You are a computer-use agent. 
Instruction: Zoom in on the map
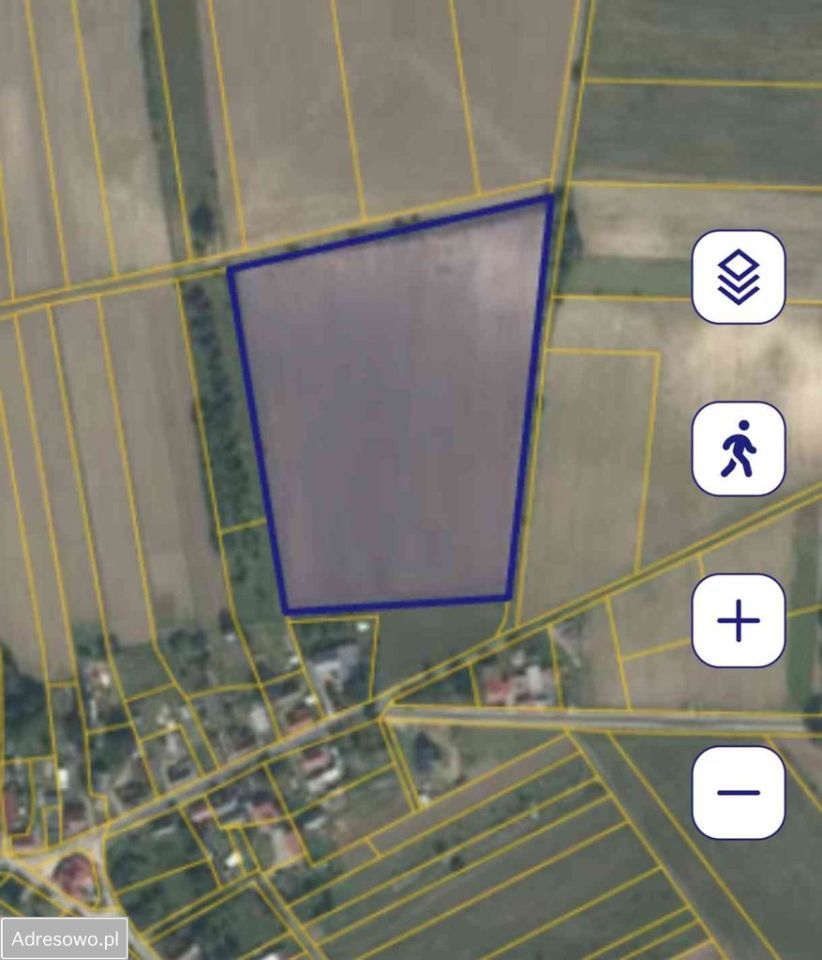[x=738, y=620]
